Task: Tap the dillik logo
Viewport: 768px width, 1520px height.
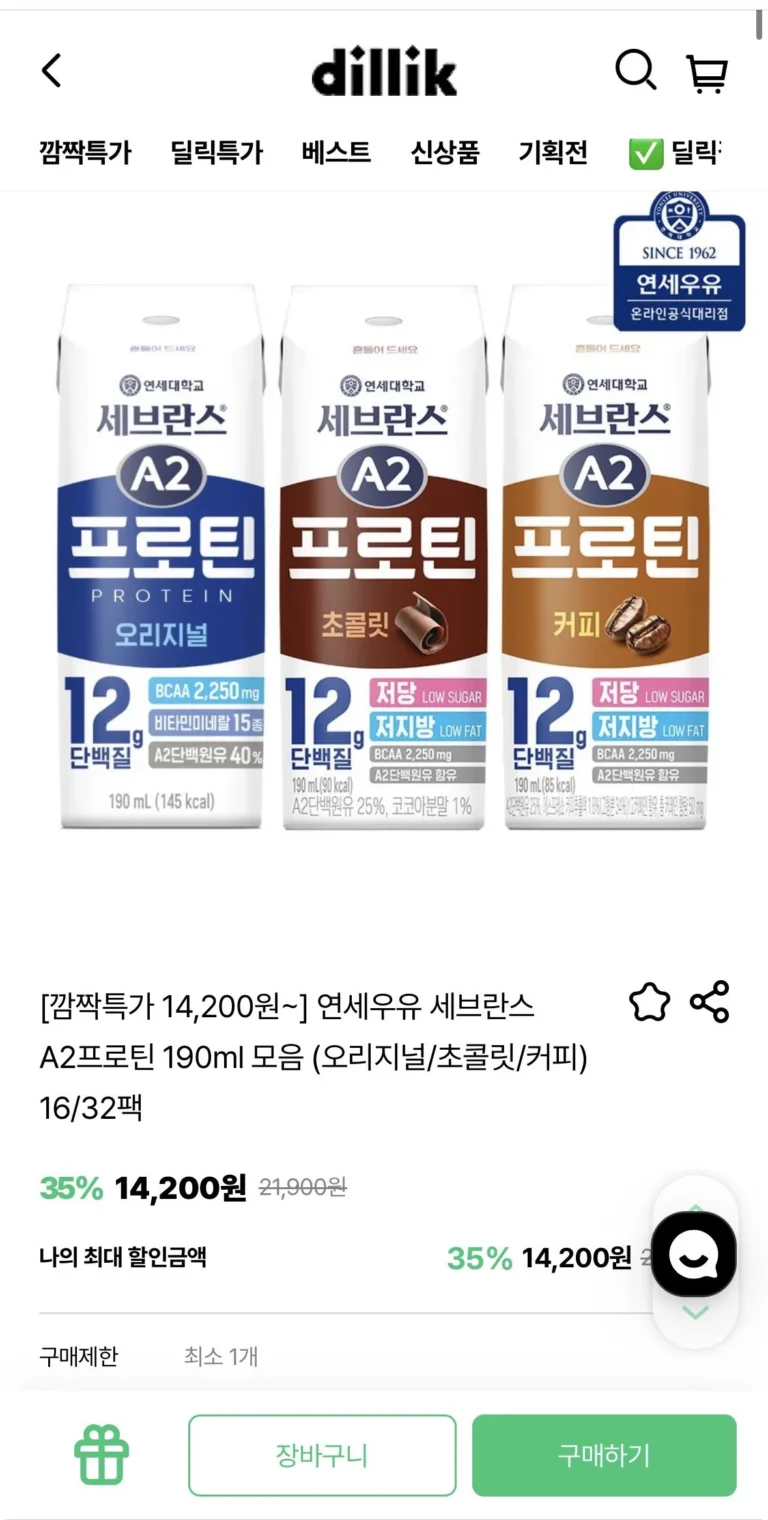Action: (x=384, y=72)
